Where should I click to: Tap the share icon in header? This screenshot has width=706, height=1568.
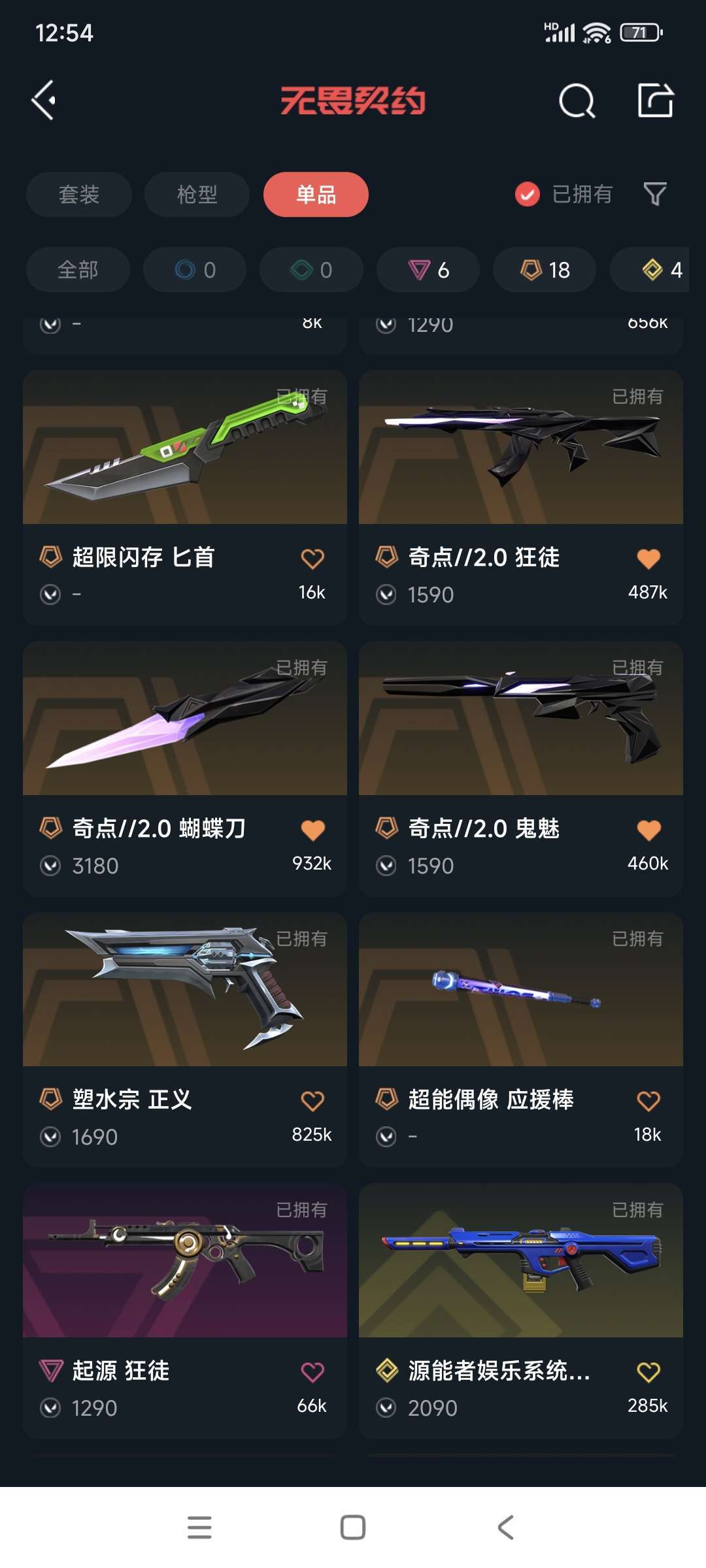tap(655, 101)
